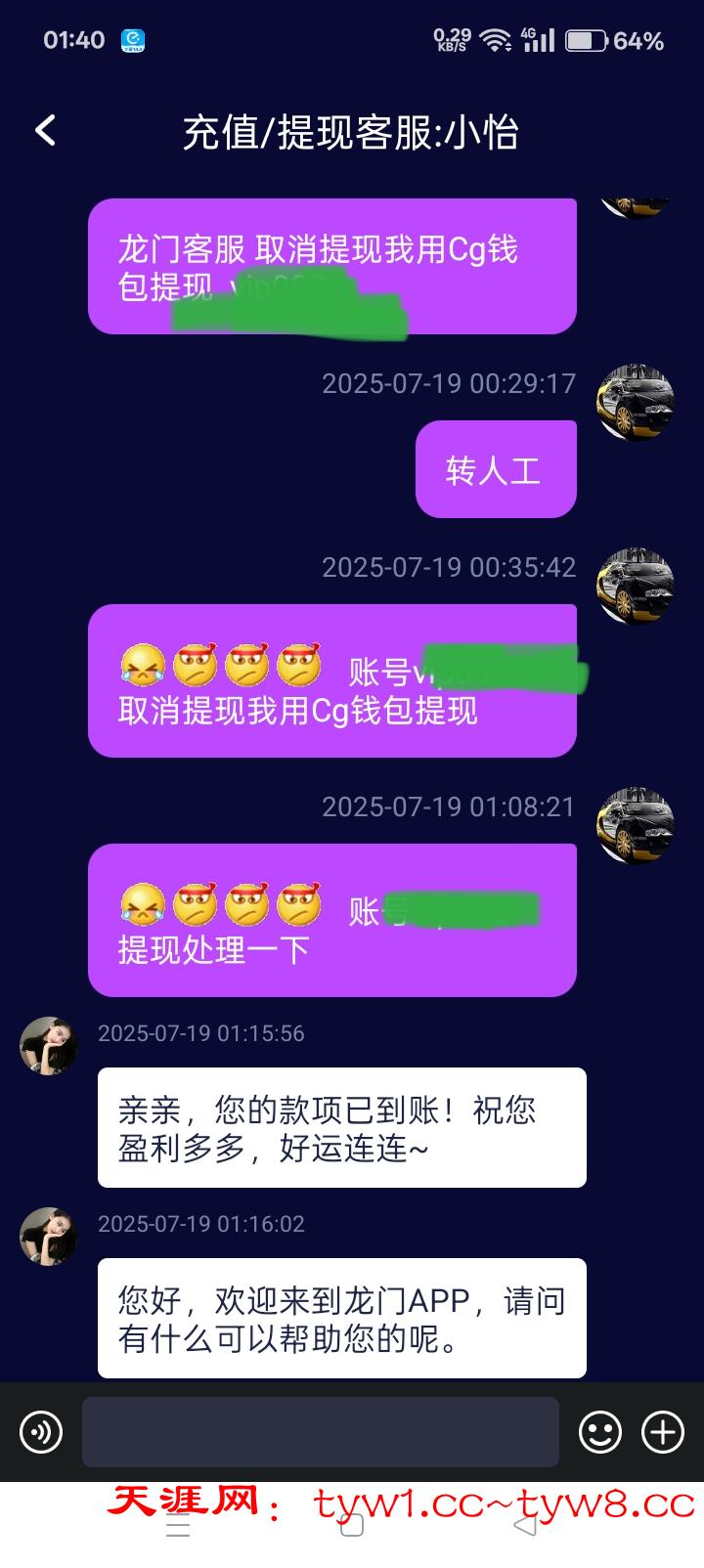Tap the voice input icon
This screenshot has width=704, height=1568.
[x=41, y=1432]
